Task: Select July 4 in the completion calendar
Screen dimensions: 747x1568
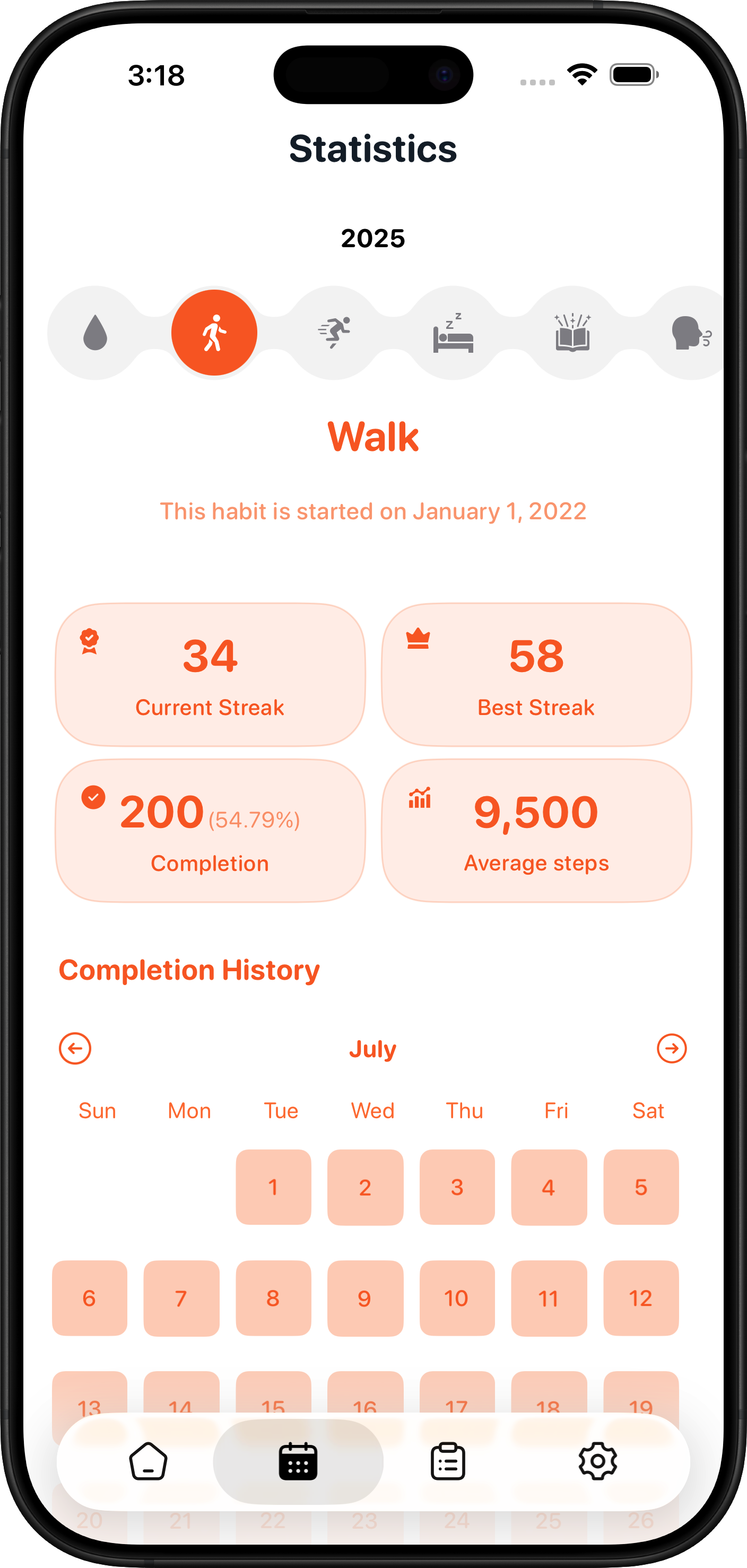Action: click(549, 1187)
